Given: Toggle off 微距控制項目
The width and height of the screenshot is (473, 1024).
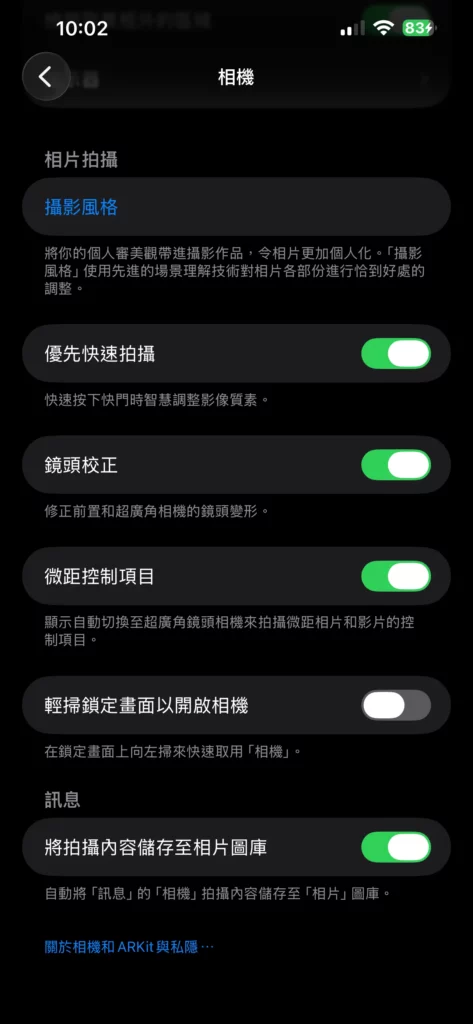Looking at the screenshot, I should [396, 576].
